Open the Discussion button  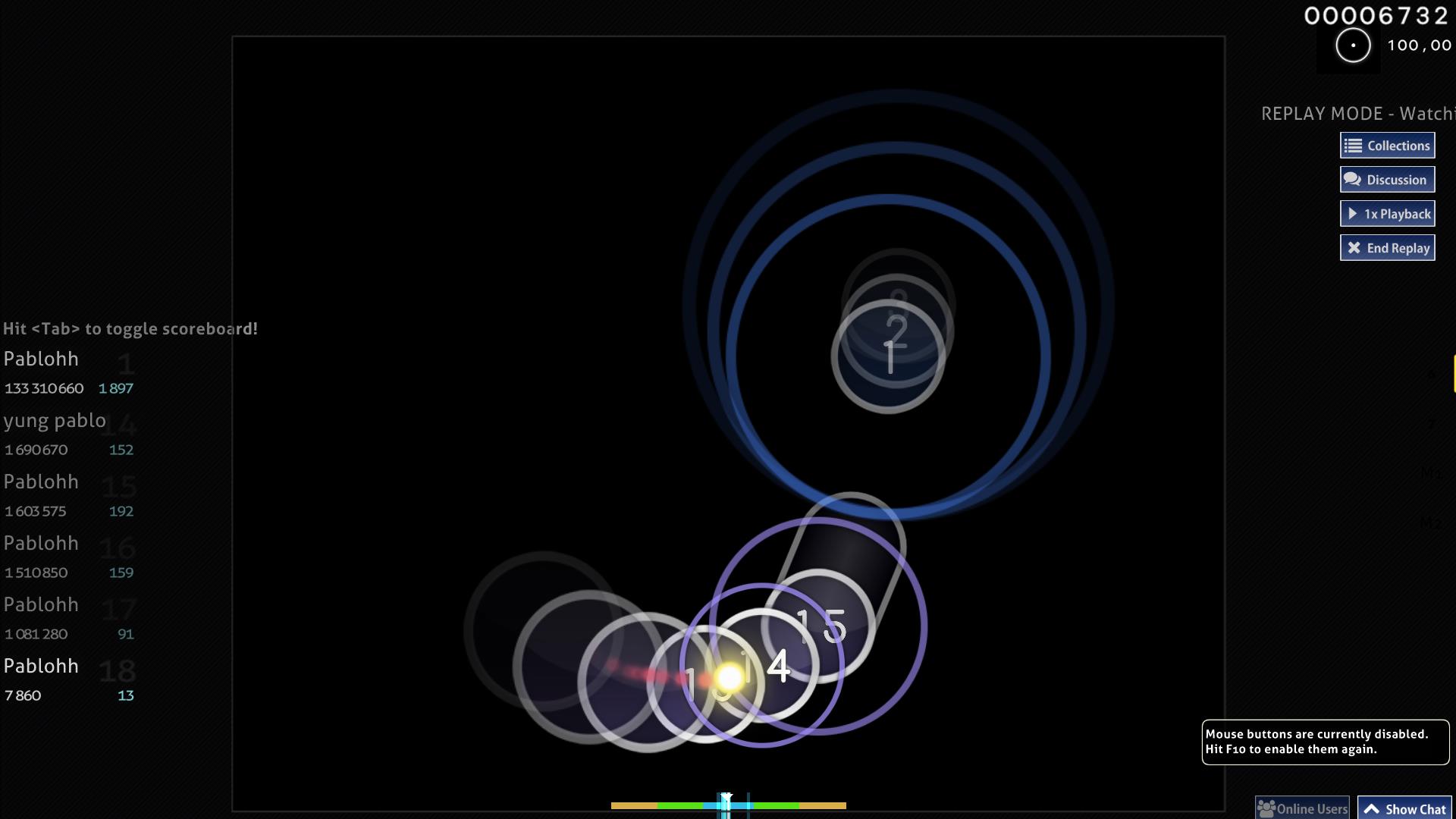pos(1387,180)
